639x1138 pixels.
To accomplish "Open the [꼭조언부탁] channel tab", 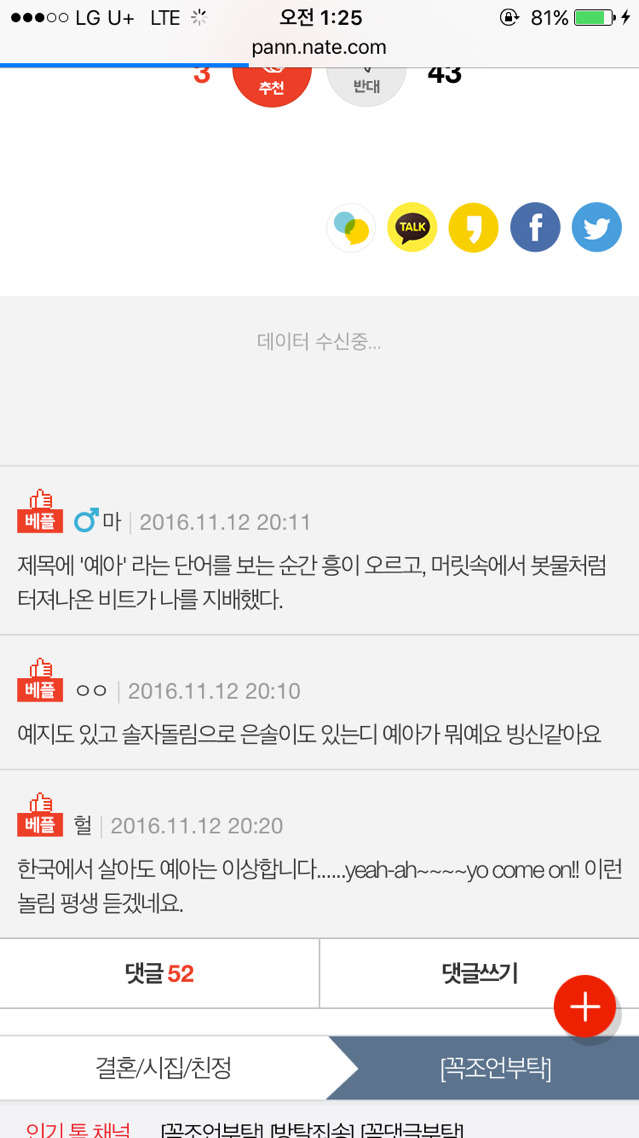I will (x=495, y=1068).
